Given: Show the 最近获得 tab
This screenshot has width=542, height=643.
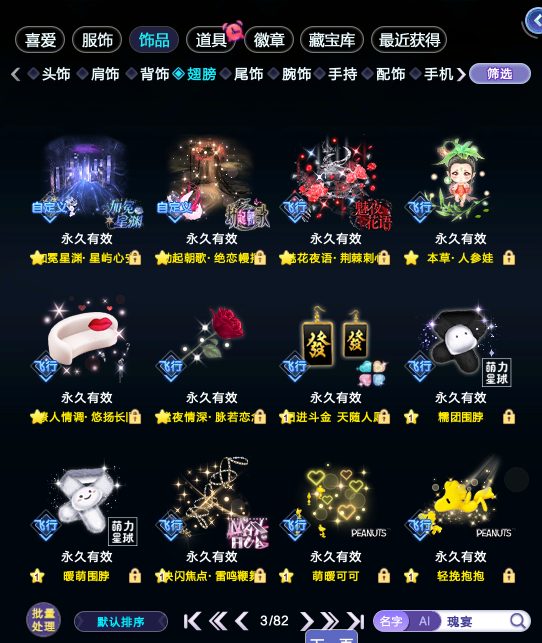Looking at the screenshot, I should (x=409, y=40).
